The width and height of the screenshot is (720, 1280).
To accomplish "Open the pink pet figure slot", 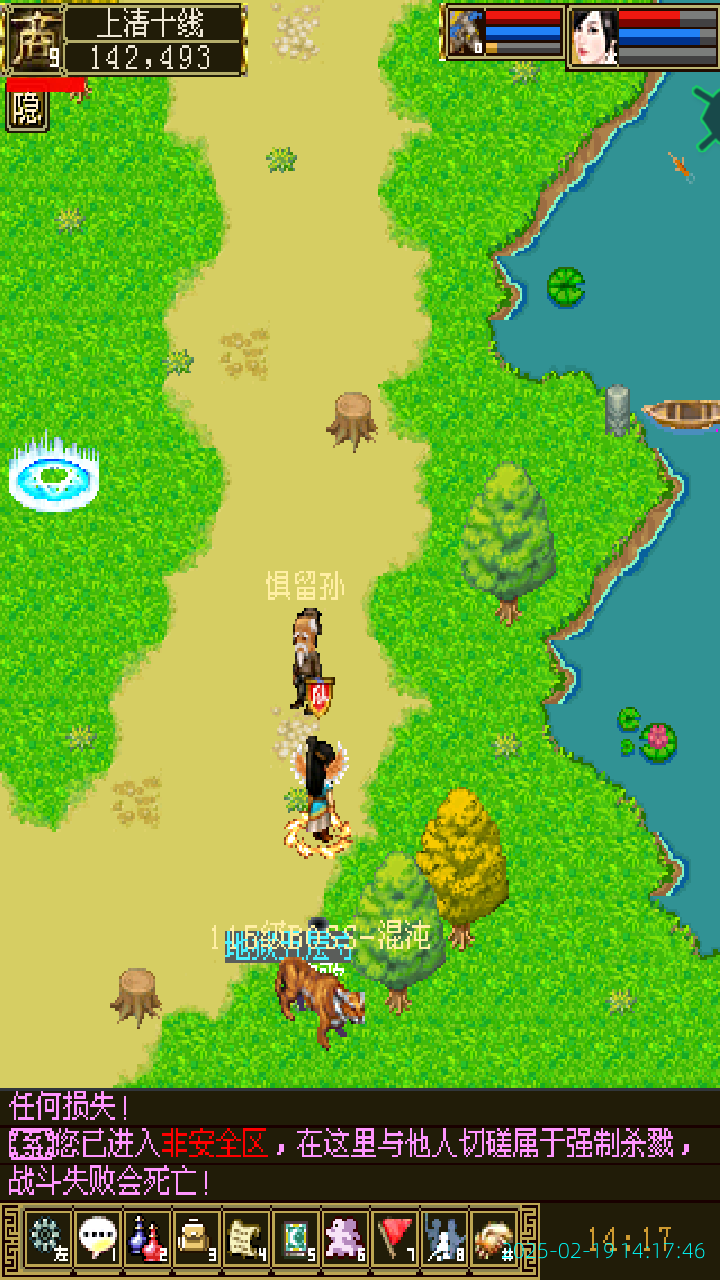I will pos(346,1238).
